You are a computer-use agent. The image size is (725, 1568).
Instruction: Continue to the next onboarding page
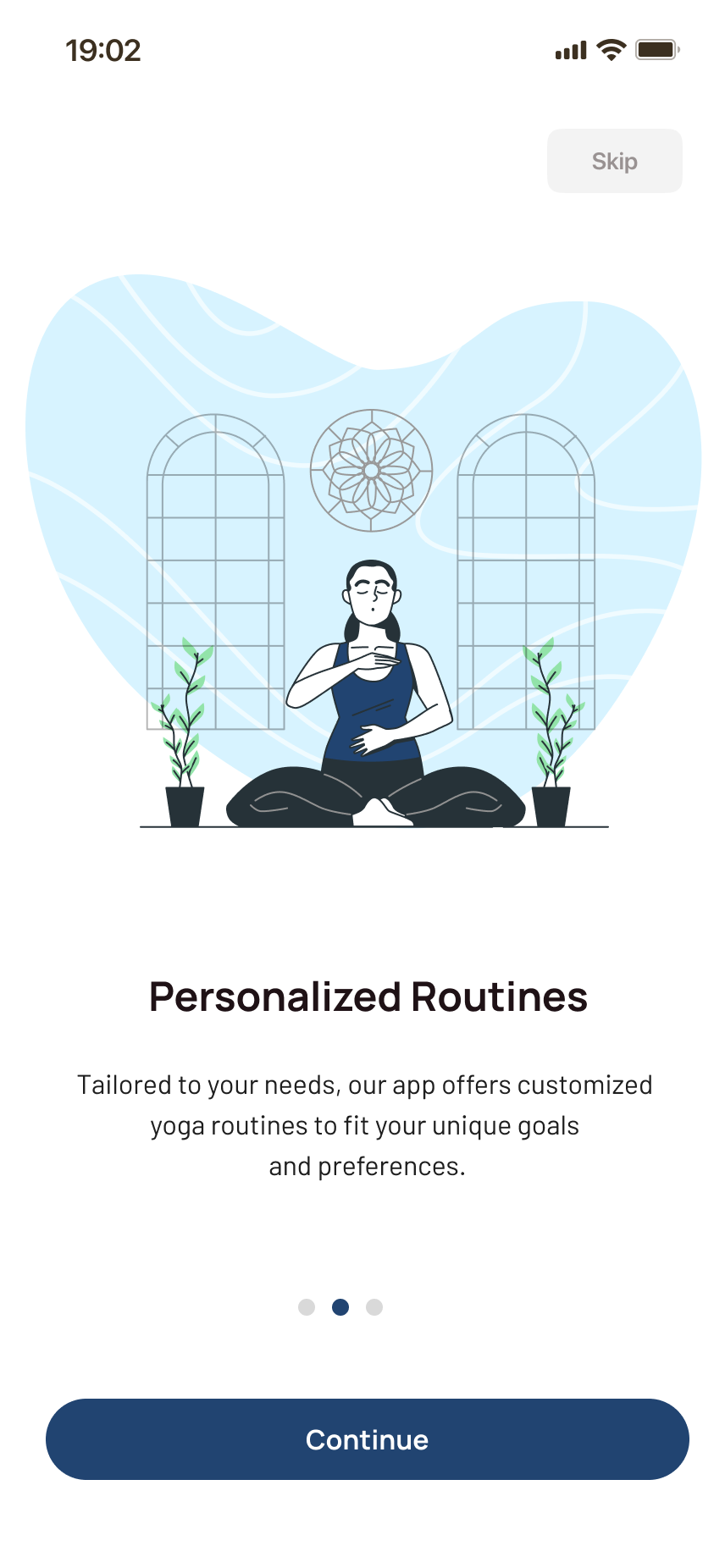367,1439
